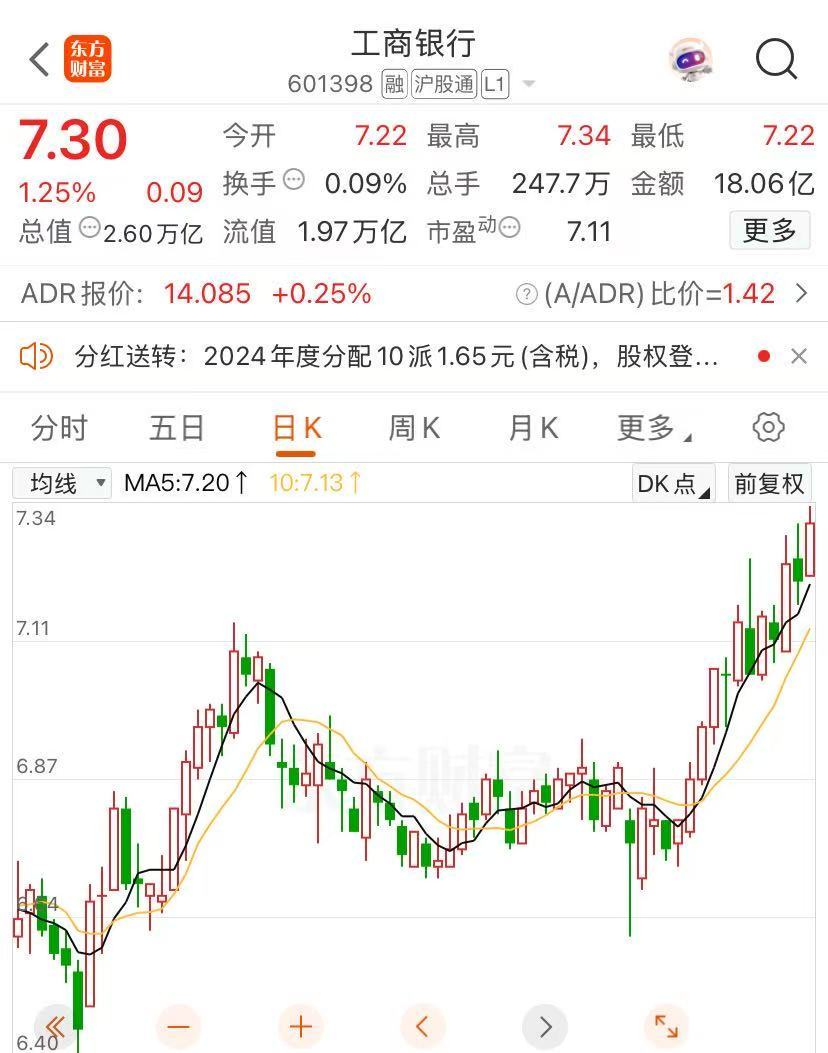Zoom in chart with the plus button

300,1026
